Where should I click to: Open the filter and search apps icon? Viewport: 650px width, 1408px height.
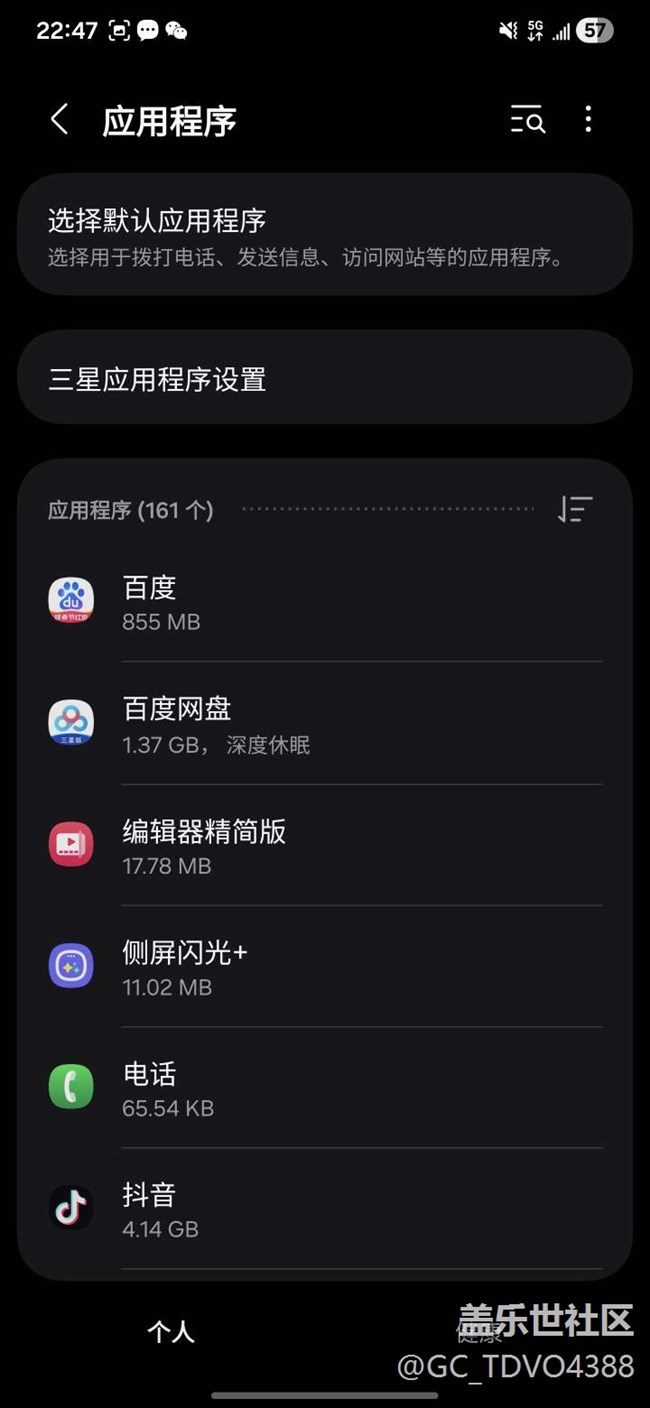(x=527, y=120)
